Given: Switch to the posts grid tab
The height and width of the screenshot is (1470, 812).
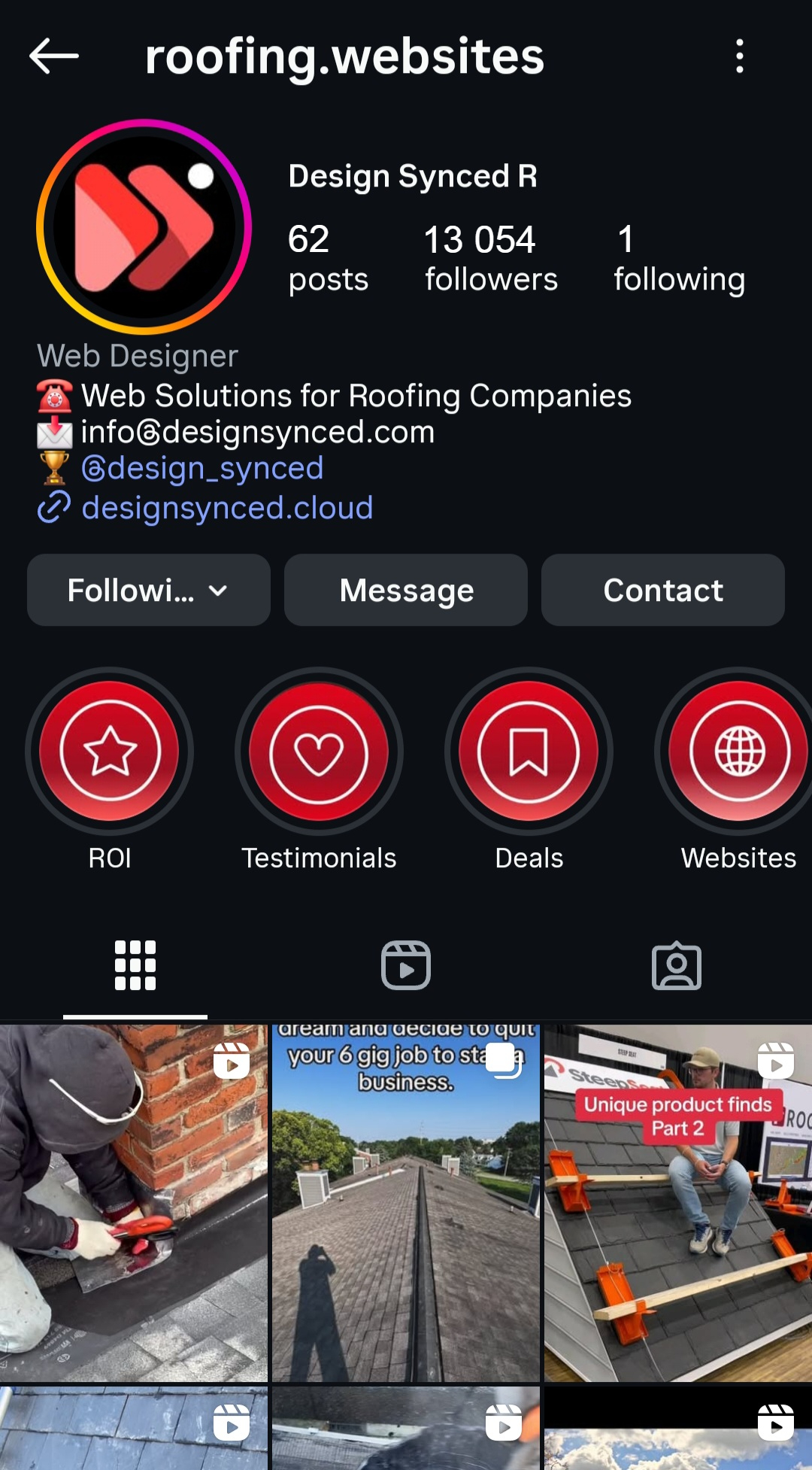Looking at the screenshot, I should pos(135,965).
